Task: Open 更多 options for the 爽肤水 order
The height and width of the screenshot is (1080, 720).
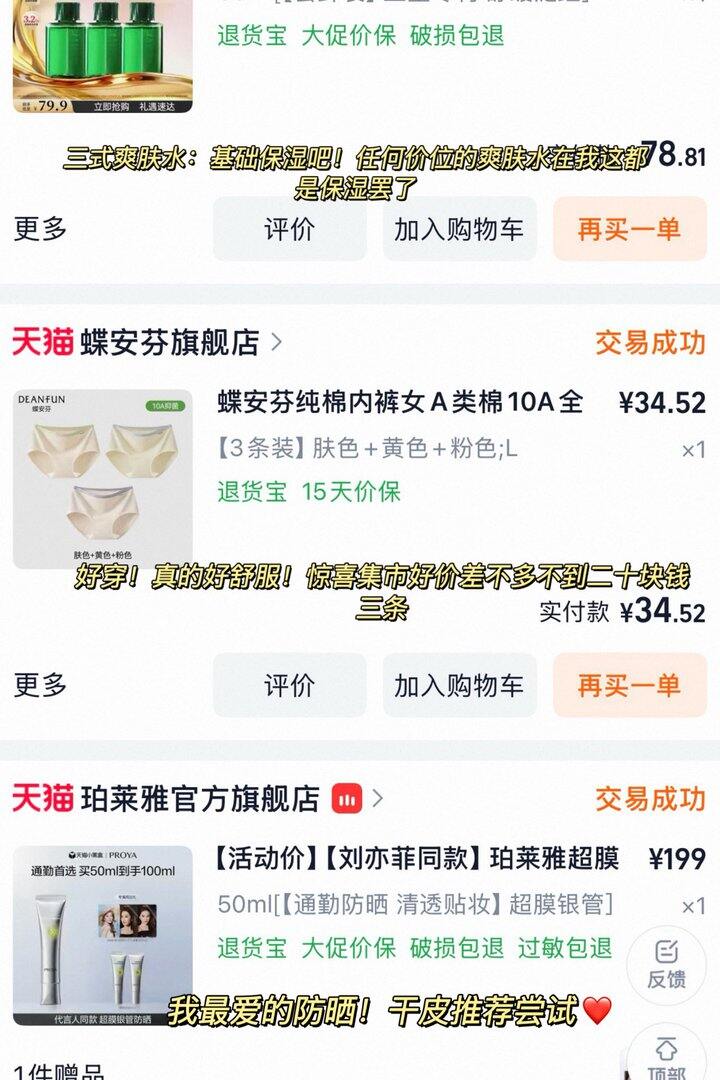Action: tap(41, 229)
